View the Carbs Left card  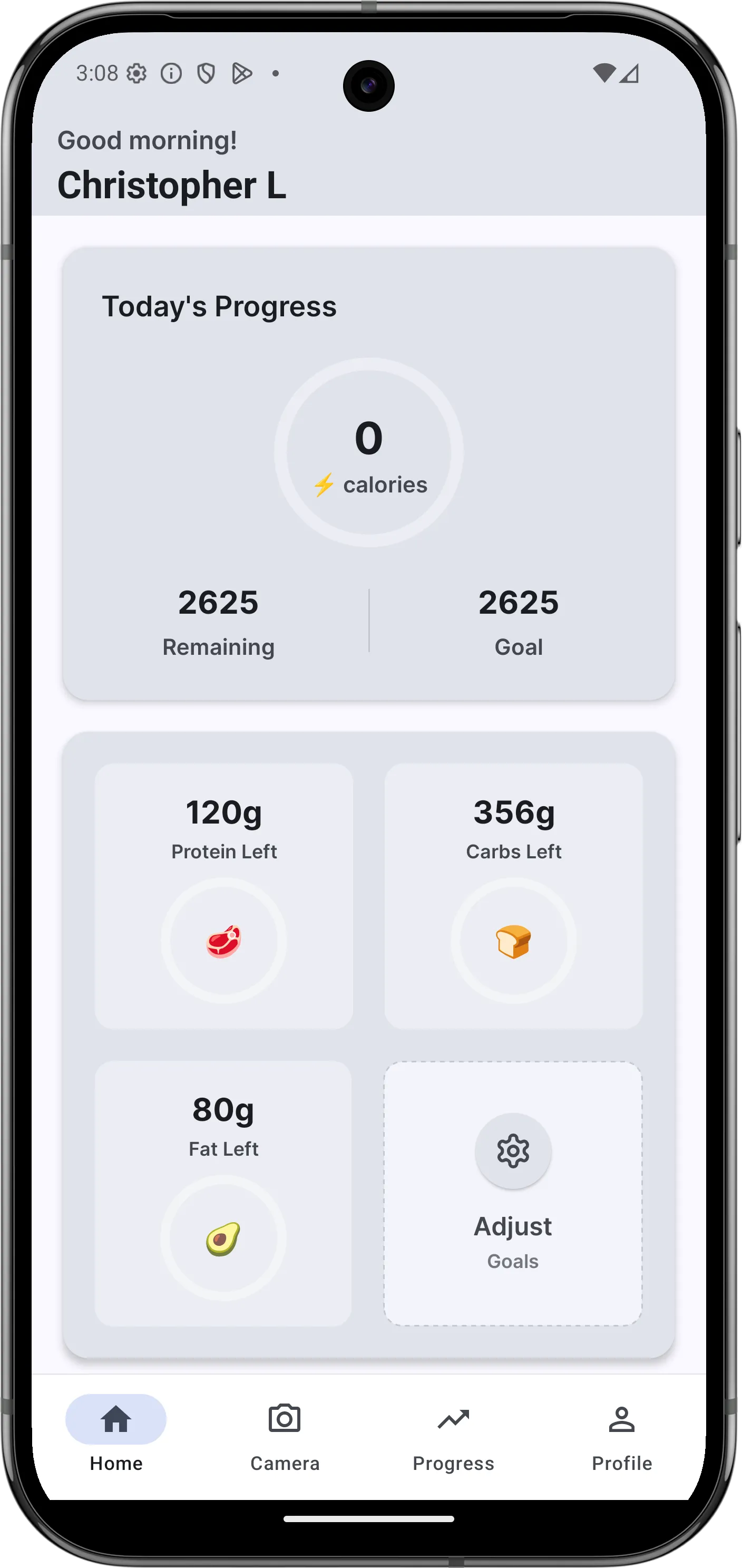tap(513, 896)
